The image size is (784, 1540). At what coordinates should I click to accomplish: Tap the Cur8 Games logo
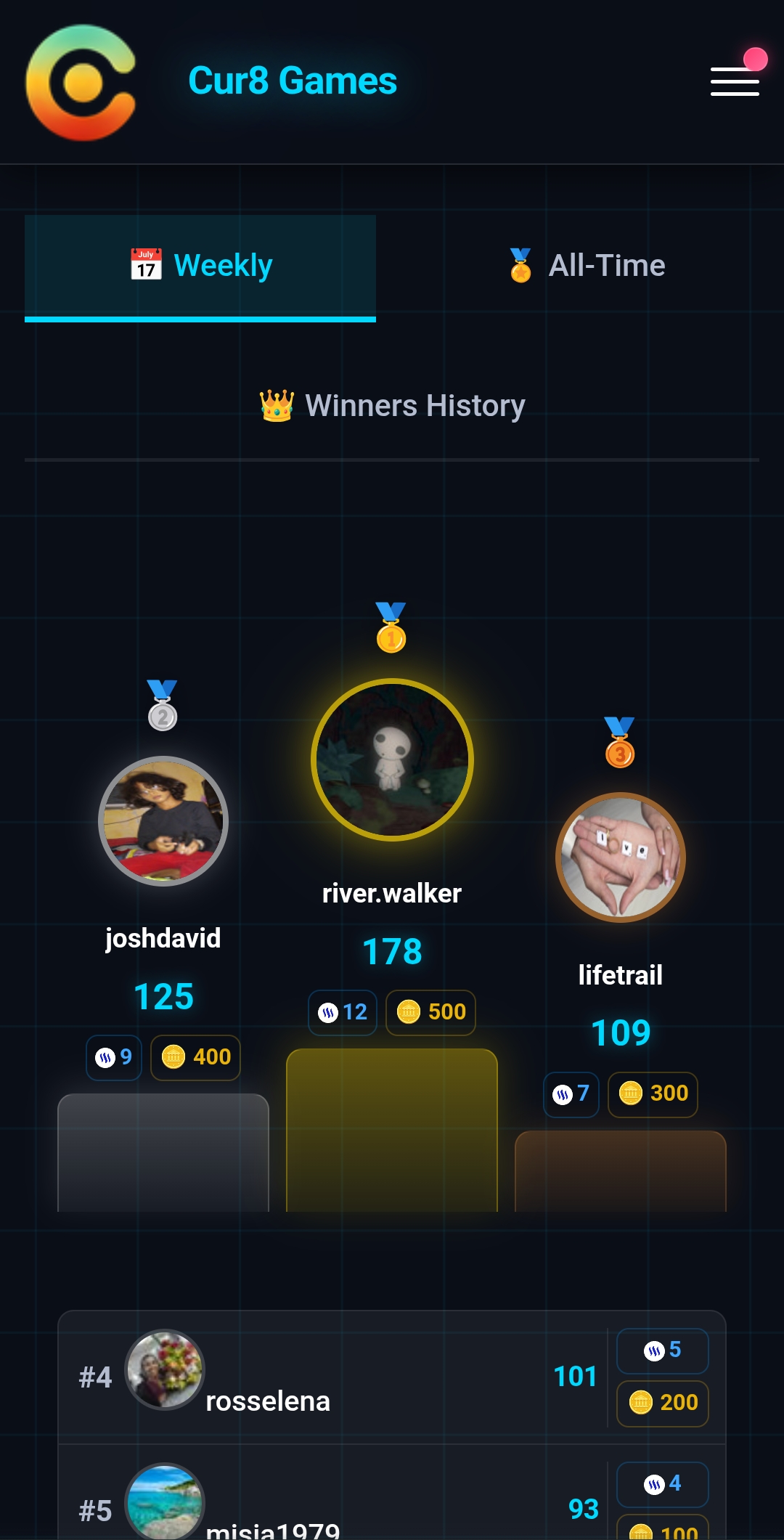pyautogui.click(x=81, y=82)
